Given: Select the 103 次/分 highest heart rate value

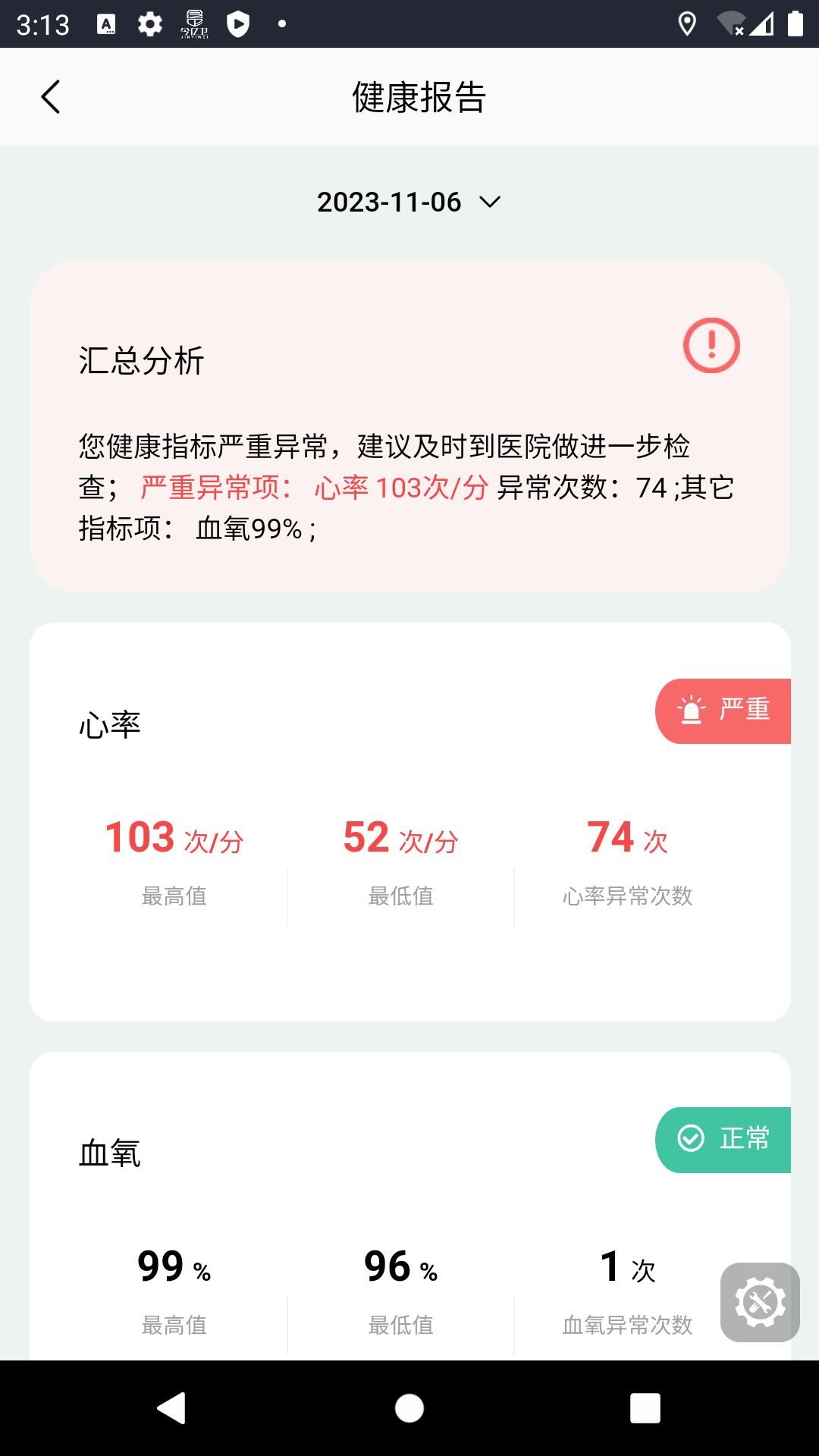Looking at the screenshot, I should 173,838.
